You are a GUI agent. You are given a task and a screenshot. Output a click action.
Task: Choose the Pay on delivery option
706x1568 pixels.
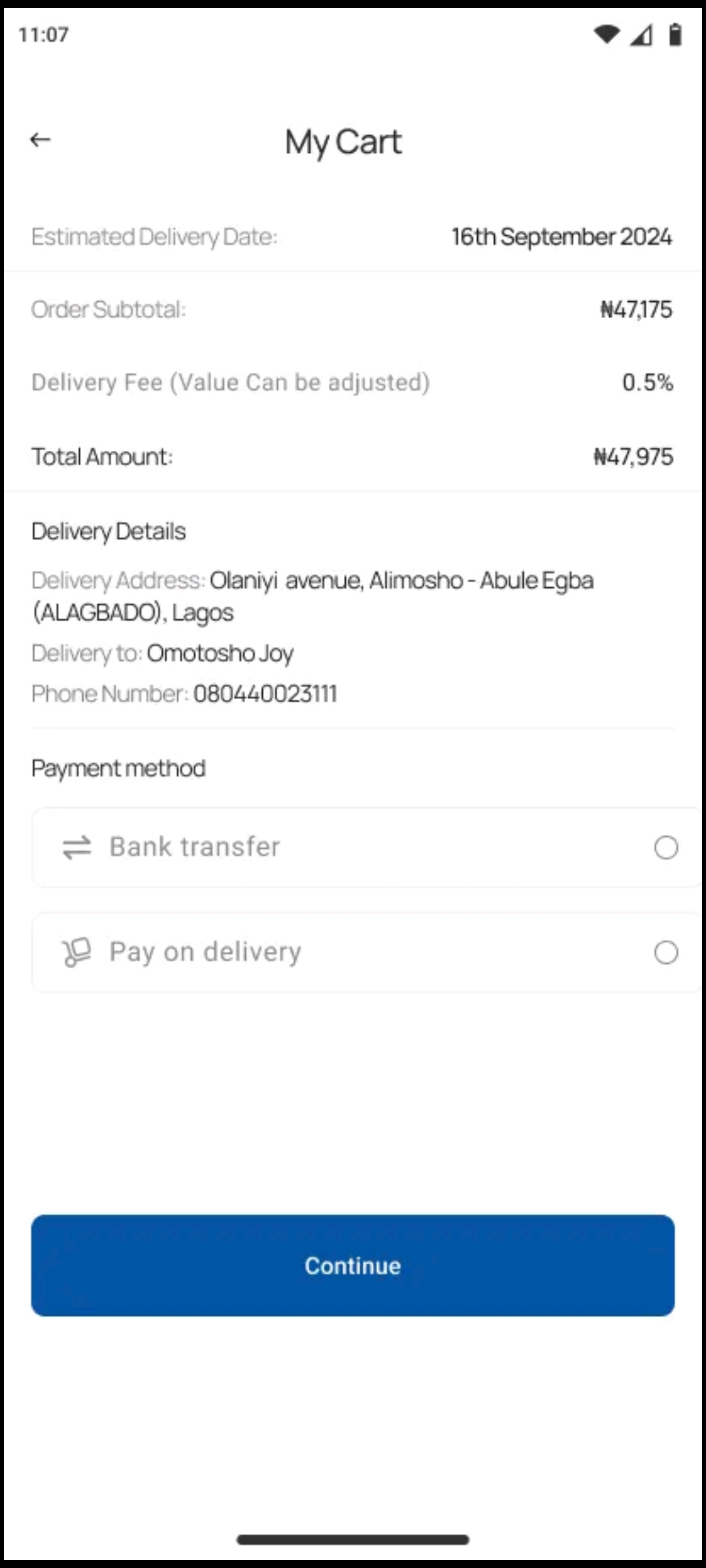coord(367,952)
